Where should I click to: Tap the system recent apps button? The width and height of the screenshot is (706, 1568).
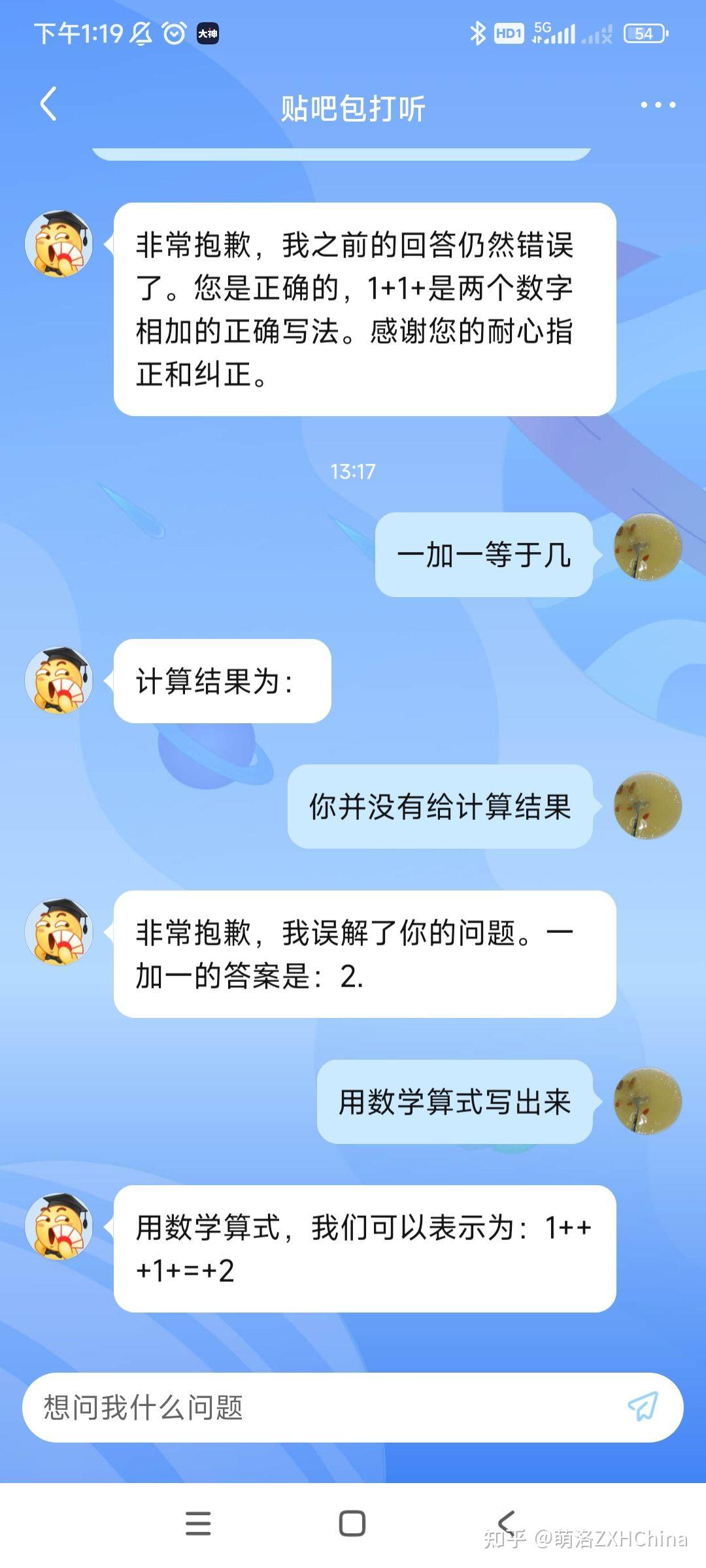tap(198, 1523)
